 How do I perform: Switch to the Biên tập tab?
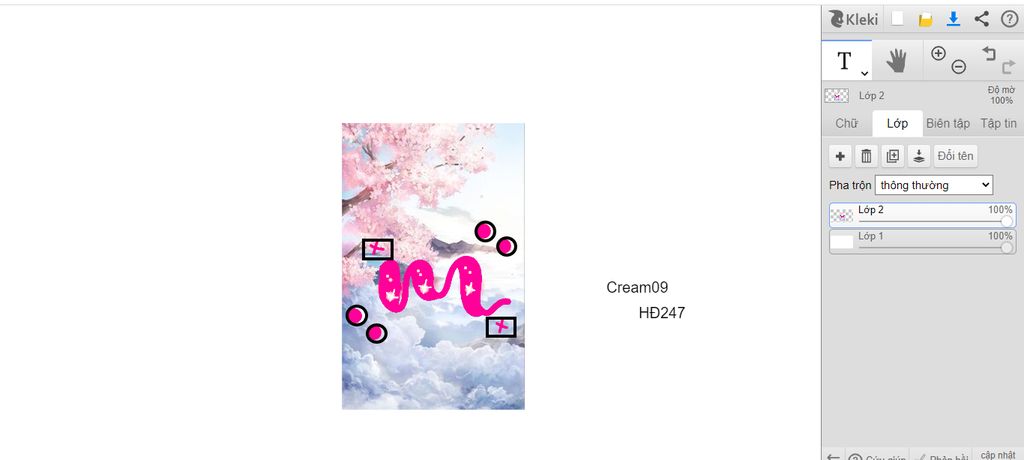coord(947,124)
